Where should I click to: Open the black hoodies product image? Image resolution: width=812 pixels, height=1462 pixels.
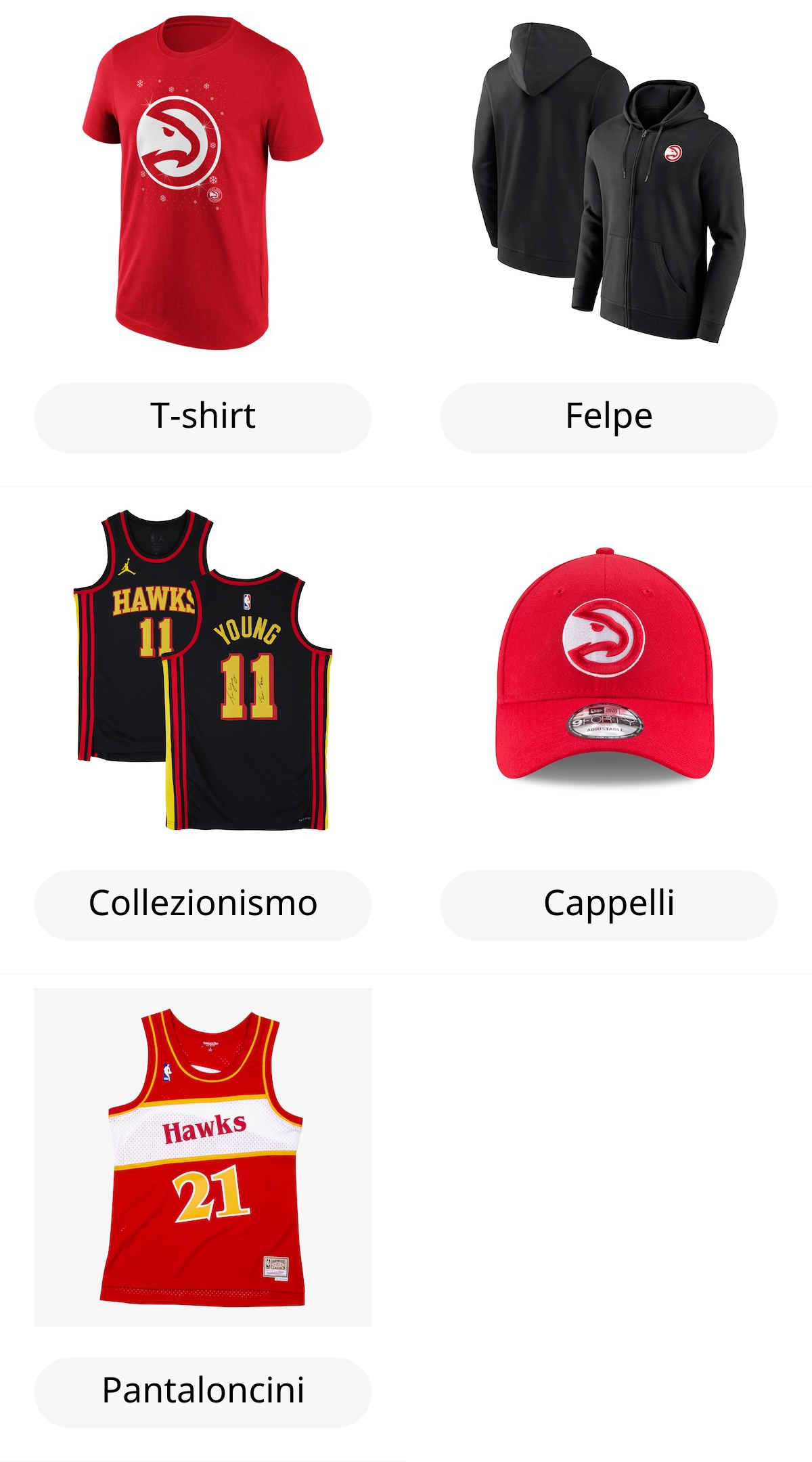click(608, 183)
